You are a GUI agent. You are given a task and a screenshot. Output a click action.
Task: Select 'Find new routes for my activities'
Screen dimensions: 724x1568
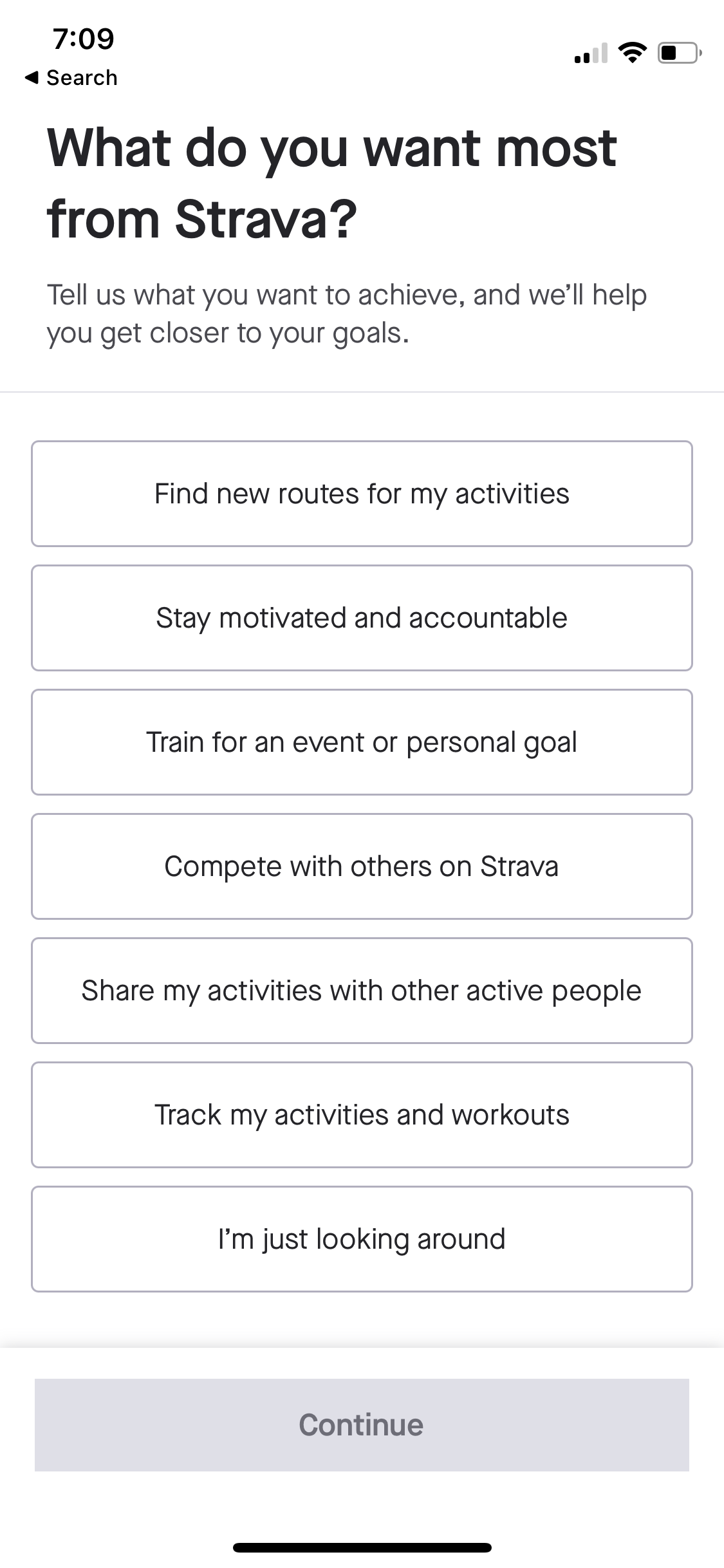pos(362,493)
